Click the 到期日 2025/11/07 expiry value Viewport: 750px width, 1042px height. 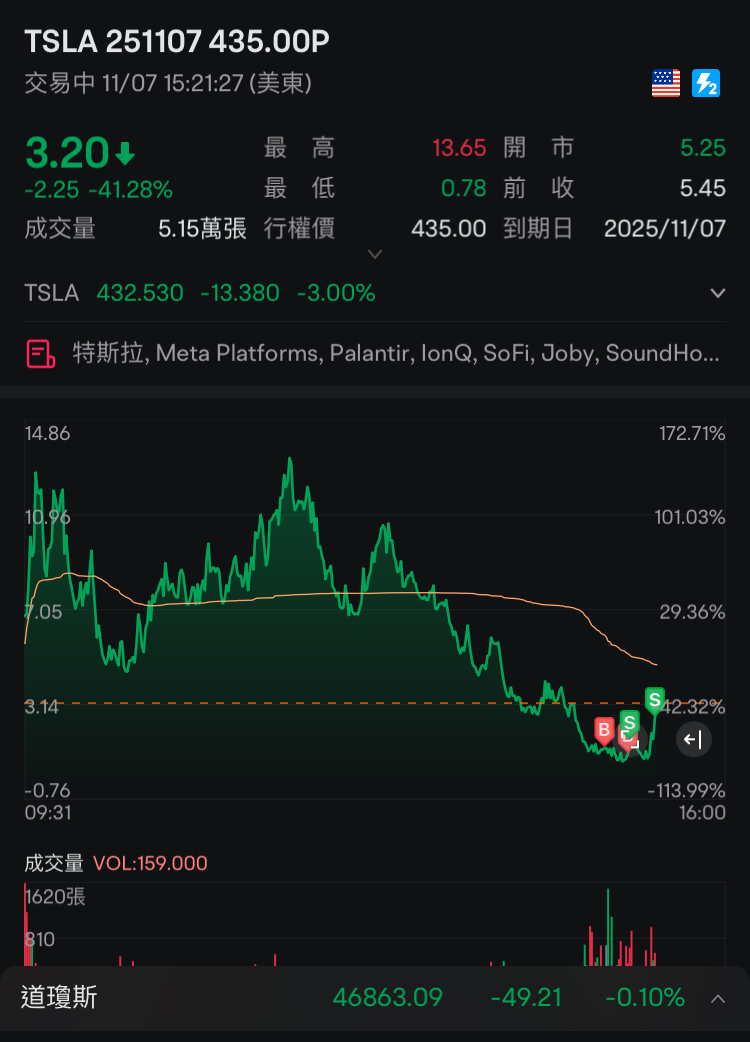tap(663, 229)
